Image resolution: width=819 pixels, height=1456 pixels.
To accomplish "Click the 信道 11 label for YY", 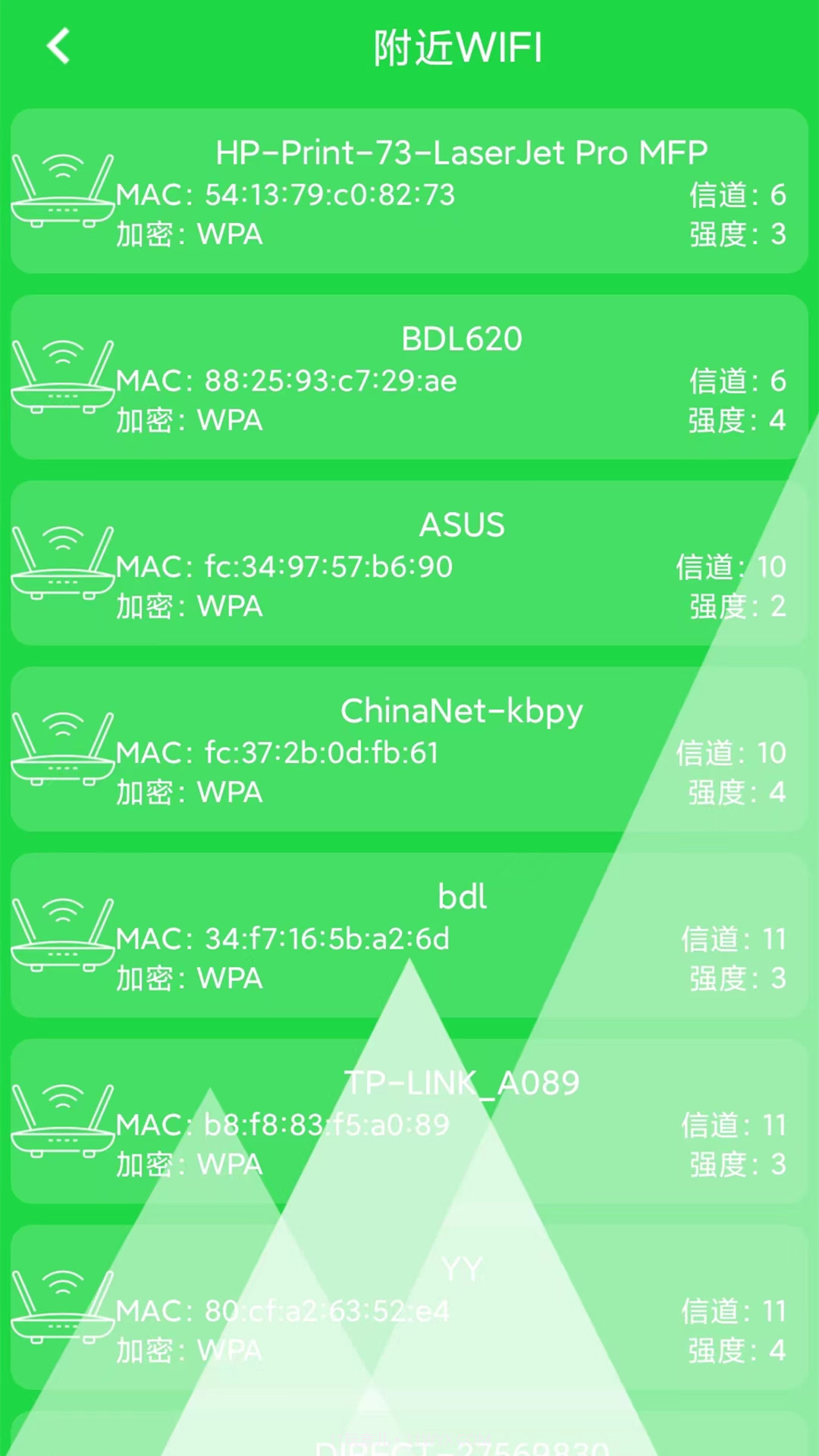I will pyautogui.click(x=736, y=1311).
